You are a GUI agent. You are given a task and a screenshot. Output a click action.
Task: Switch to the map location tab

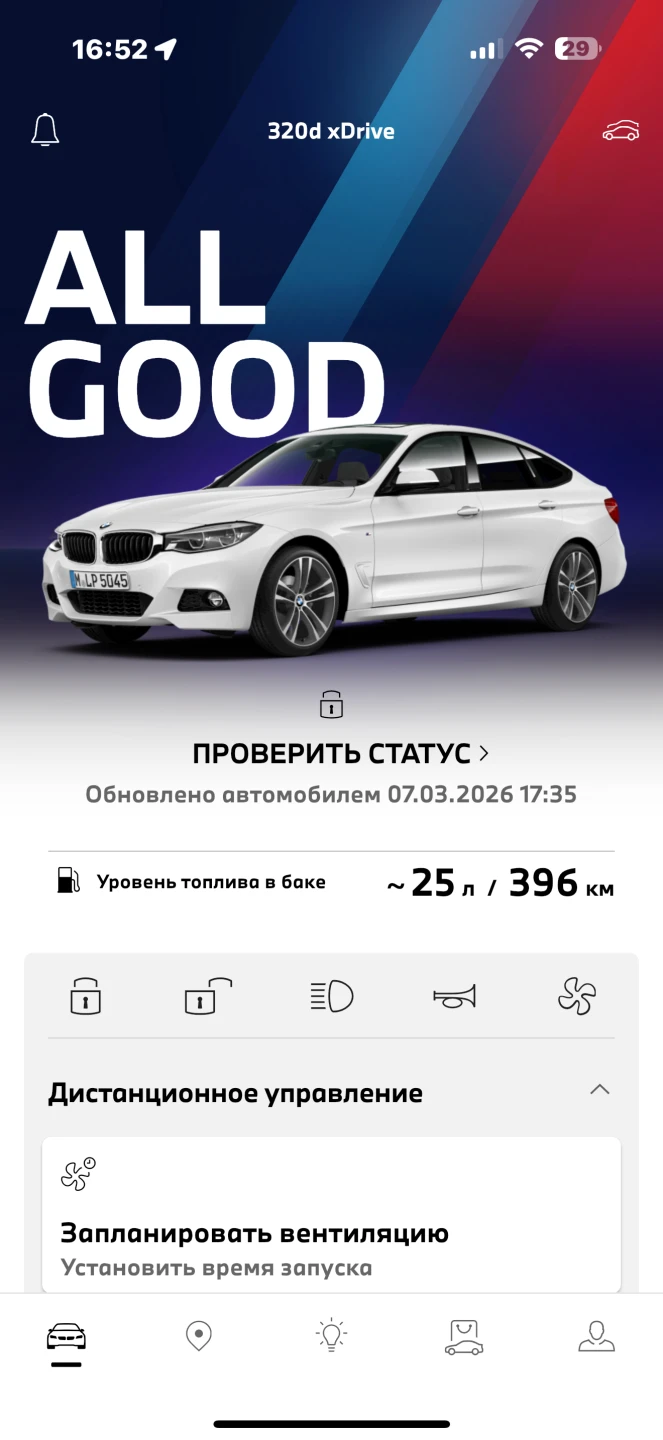click(199, 1336)
